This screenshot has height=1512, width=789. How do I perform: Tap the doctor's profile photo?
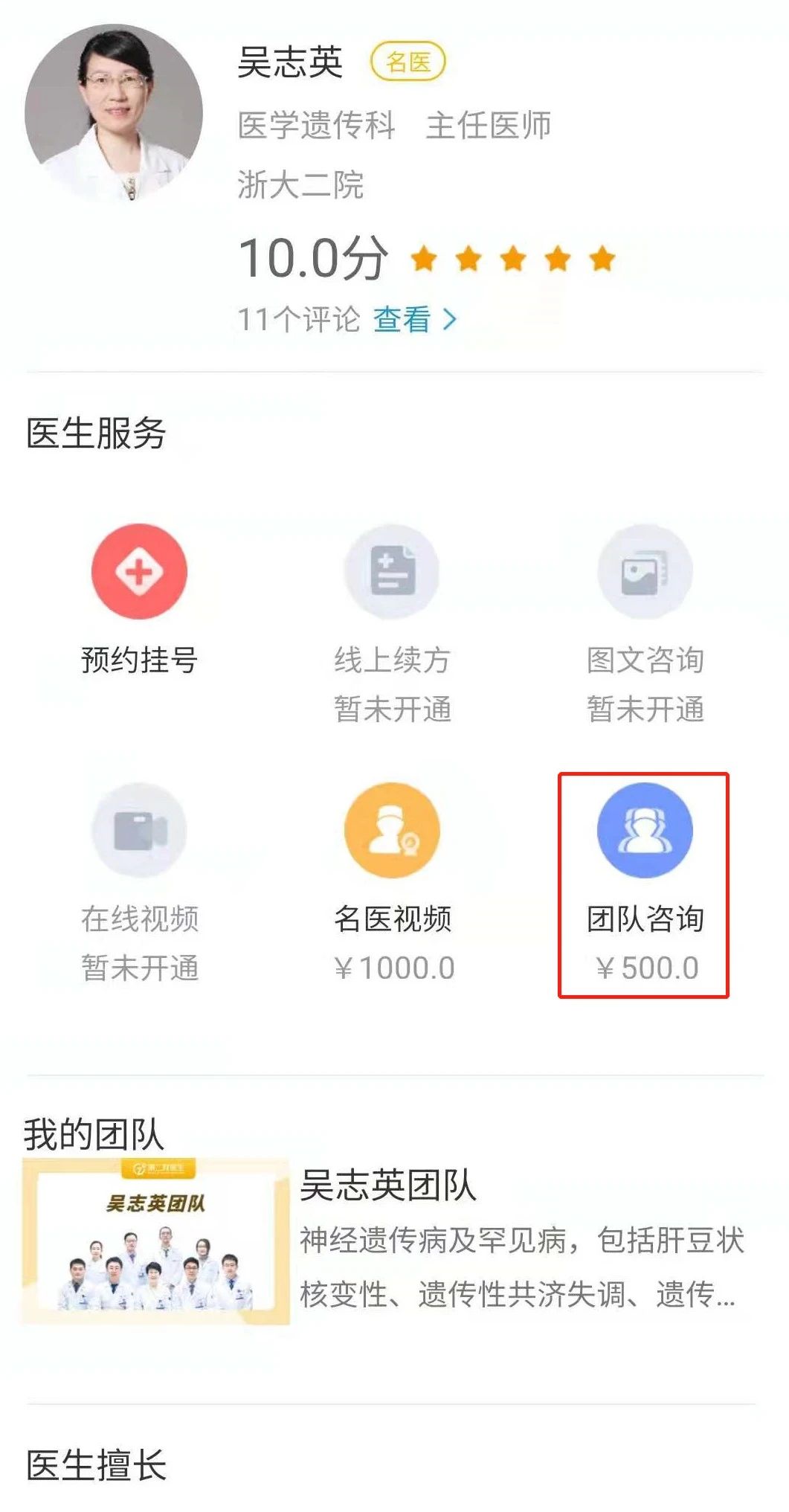coord(114,113)
